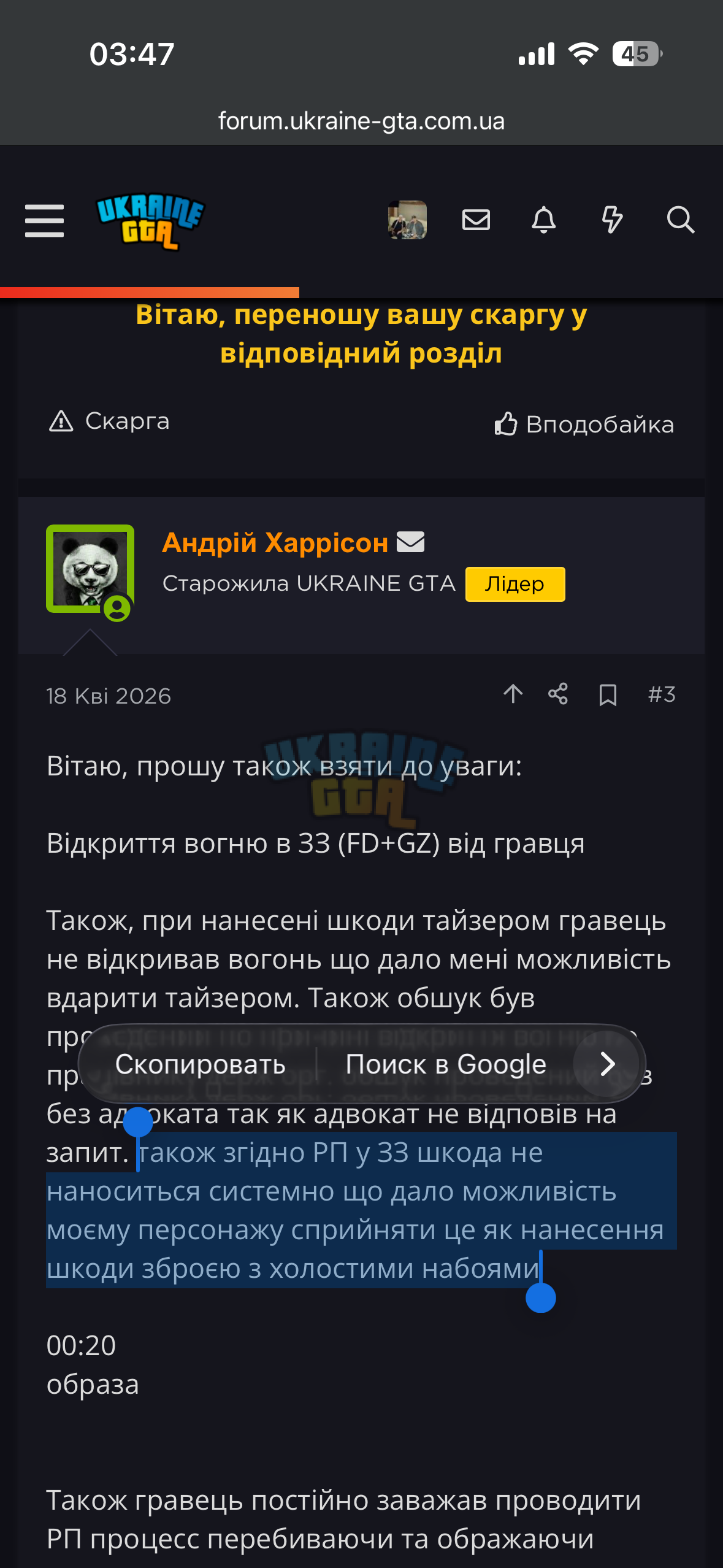Open Андрій Харрісон's profile
Viewport: 723px width, 1568px height.
[x=275, y=543]
